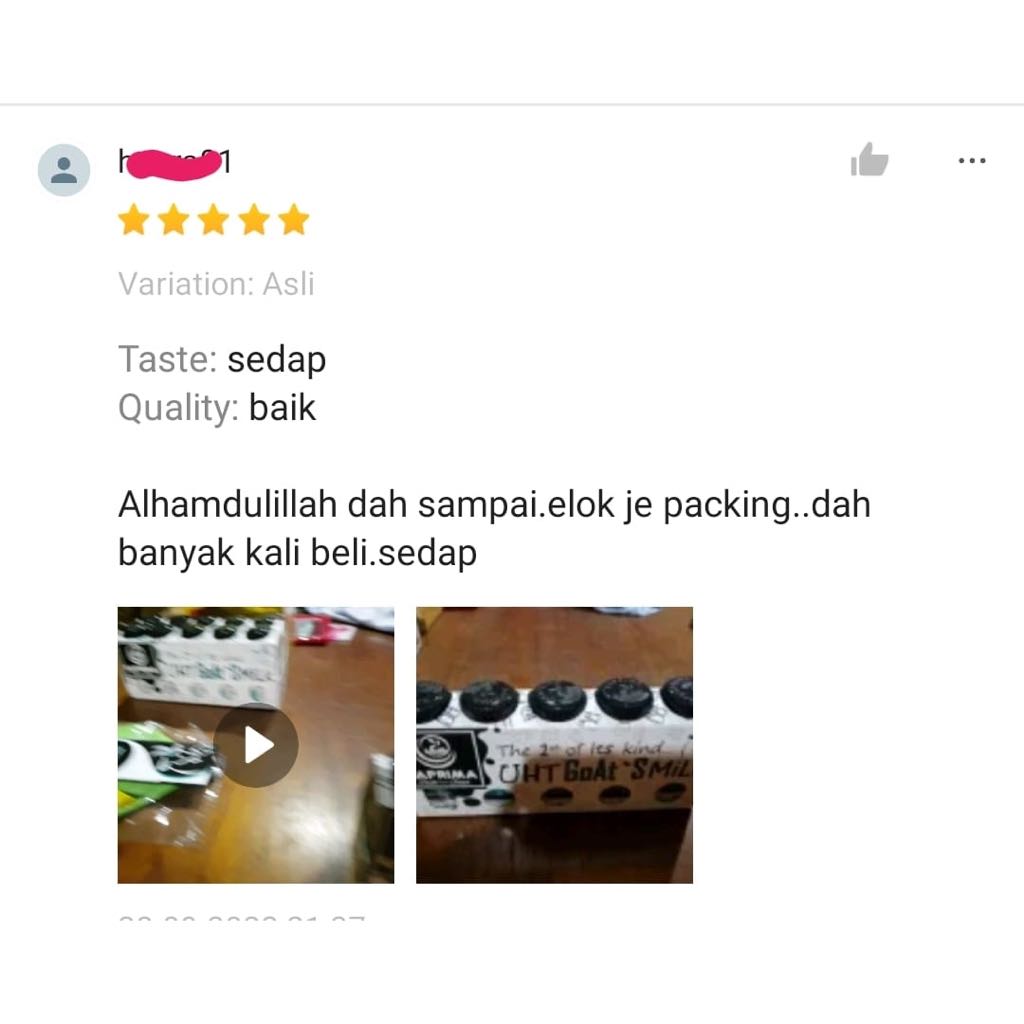Open the reviewer's profile avatar
Screen dimensions: 1024x1024
tap(64, 169)
